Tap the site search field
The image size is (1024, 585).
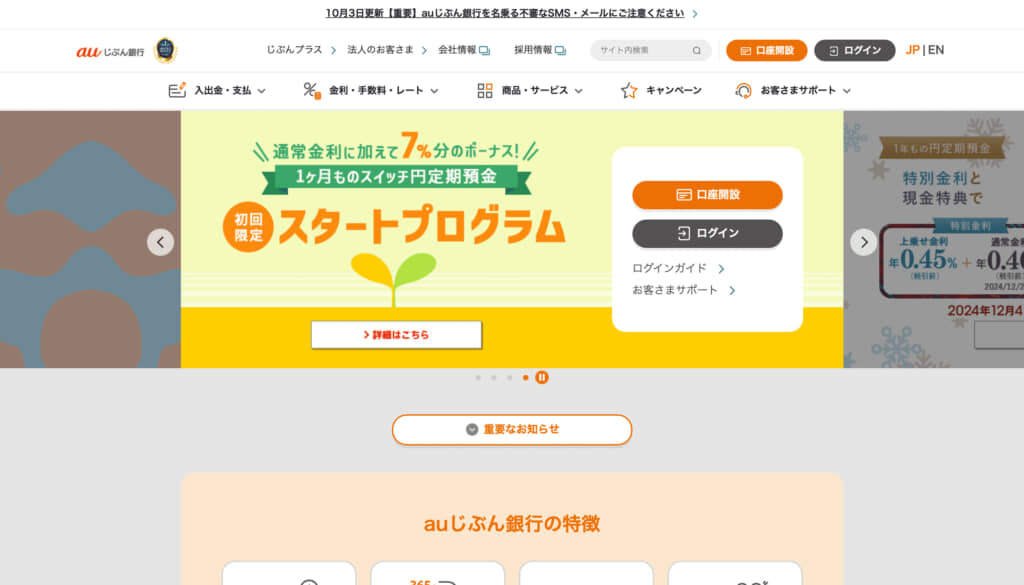(642, 50)
